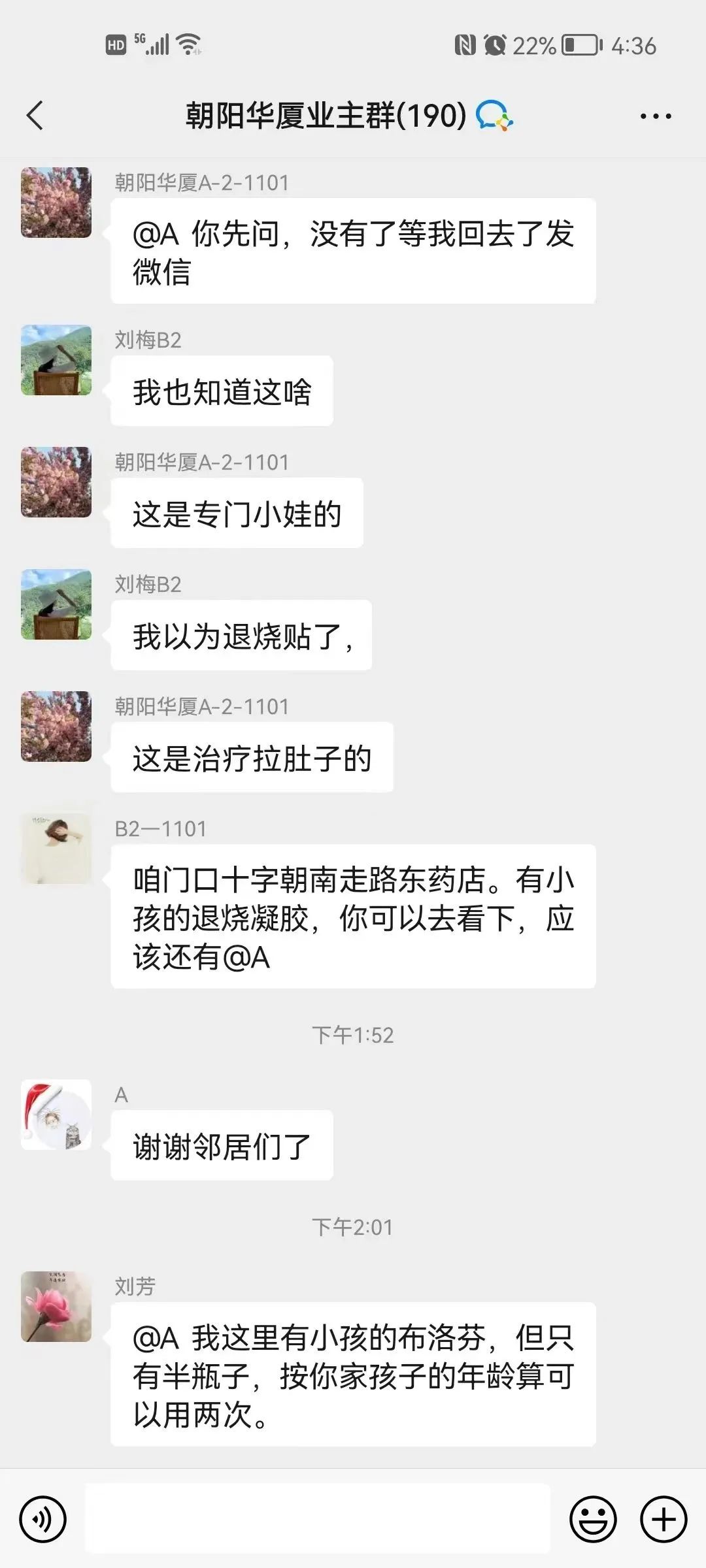This screenshot has height=1568, width=706.
Task: Focus the message text field
Action: click(318, 1520)
